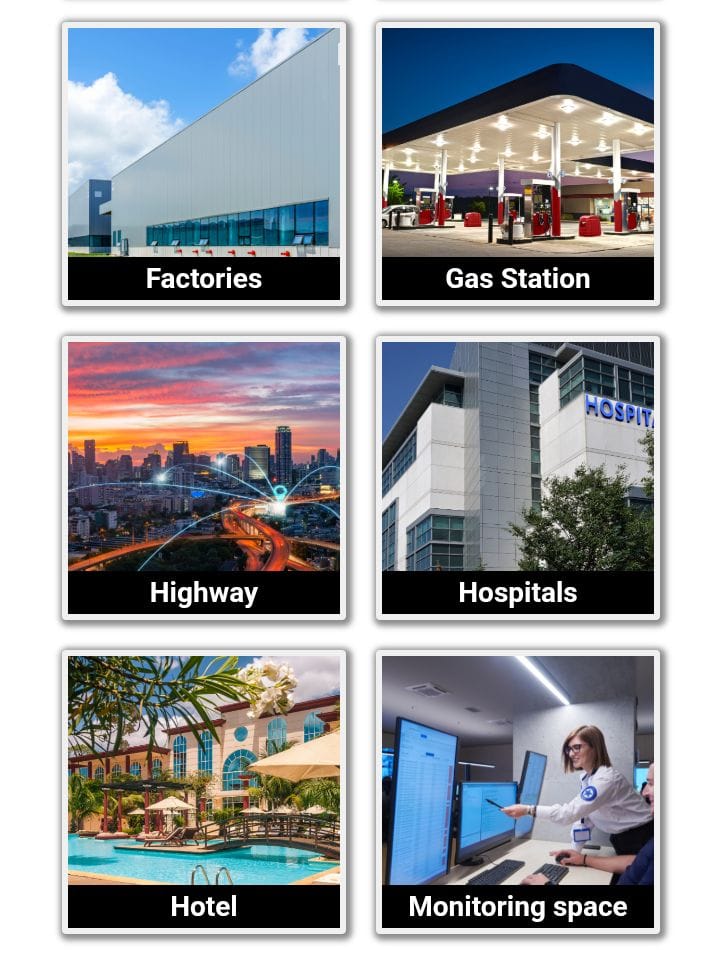Open the Highway category tile
This screenshot has height=966, width=720.
pyautogui.click(x=204, y=478)
